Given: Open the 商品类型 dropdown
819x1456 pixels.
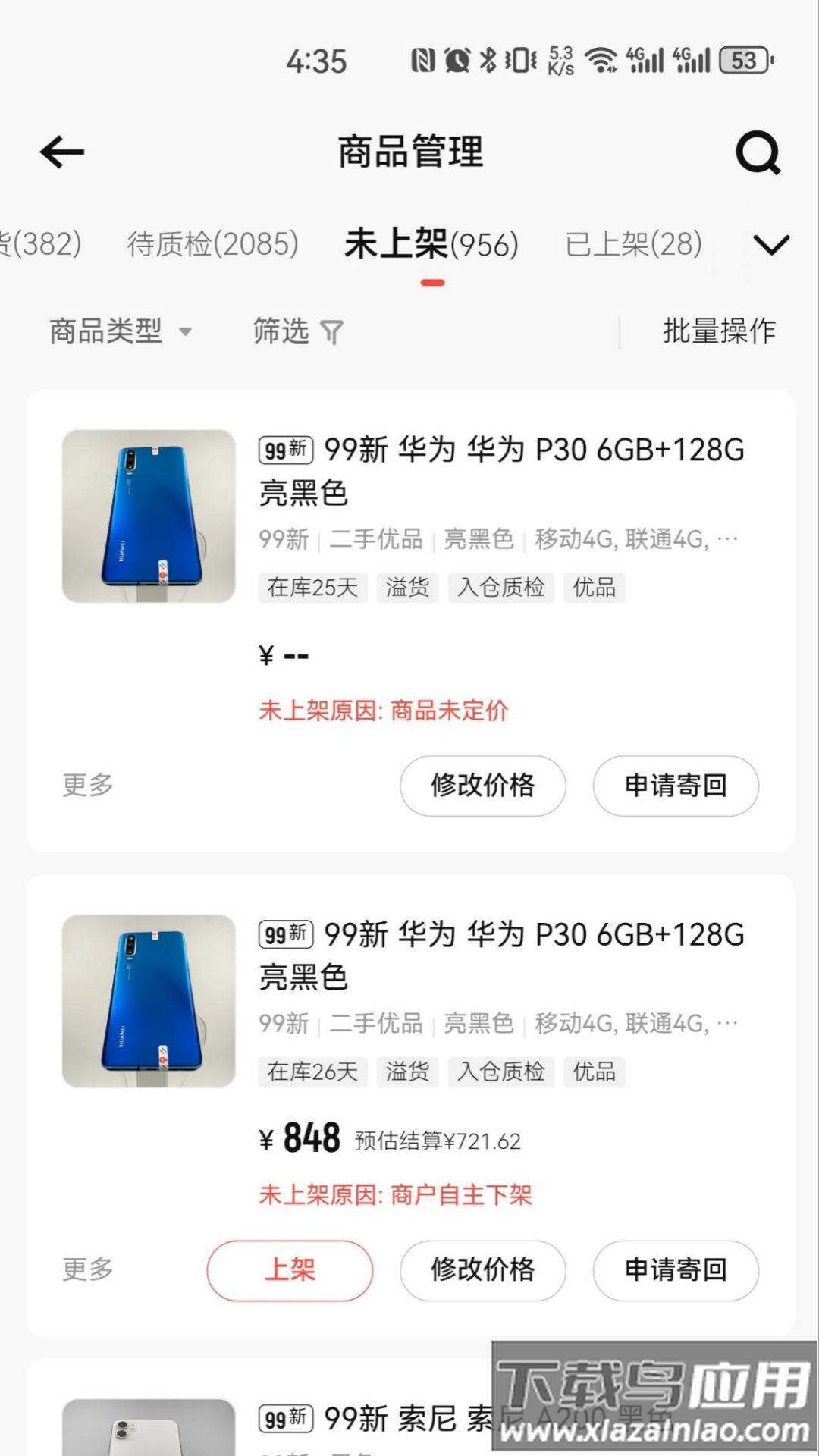Looking at the screenshot, I should click(x=121, y=331).
